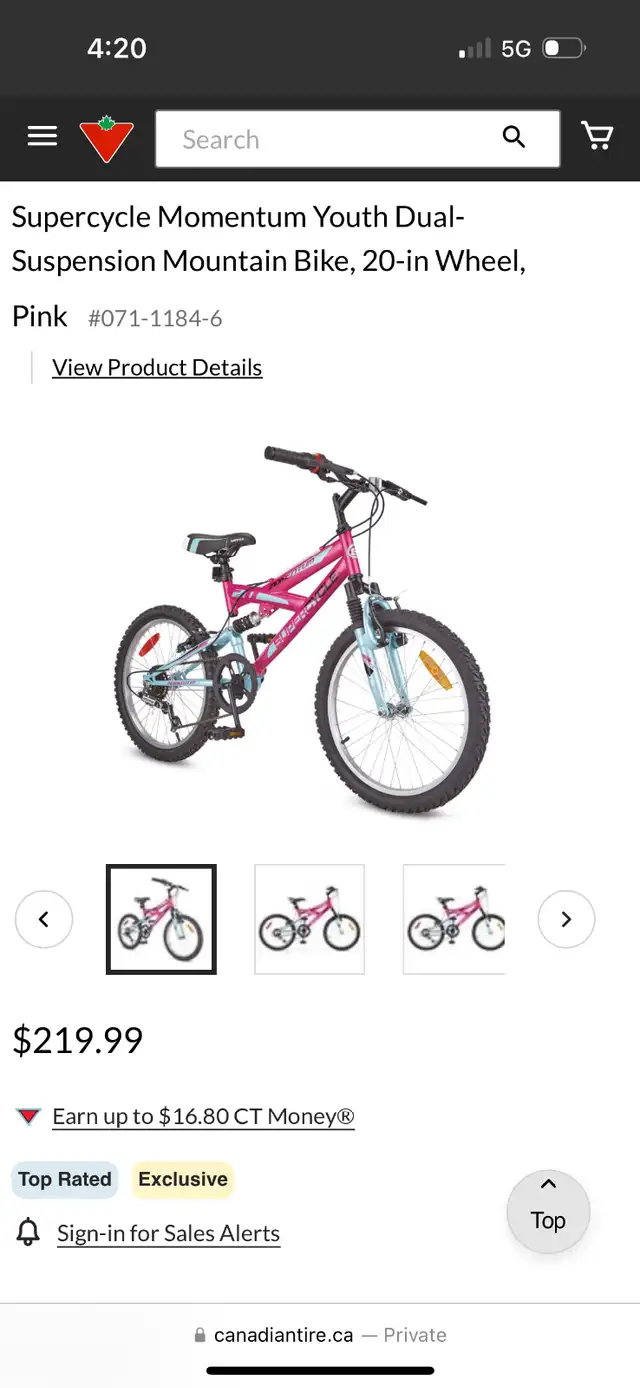Show next image with right arrow
This screenshot has width=640, height=1388.
[566, 919]
